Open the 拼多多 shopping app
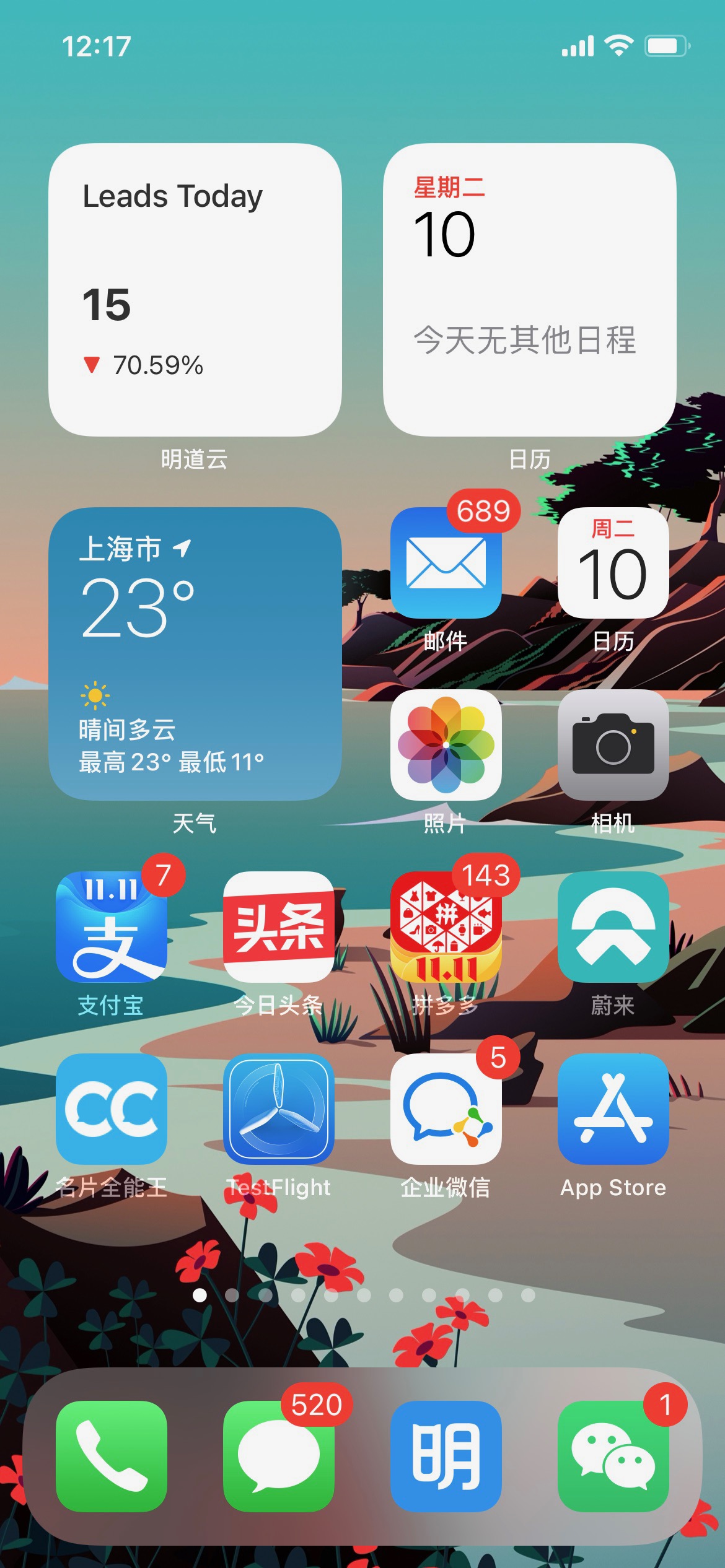 point(446,926)
